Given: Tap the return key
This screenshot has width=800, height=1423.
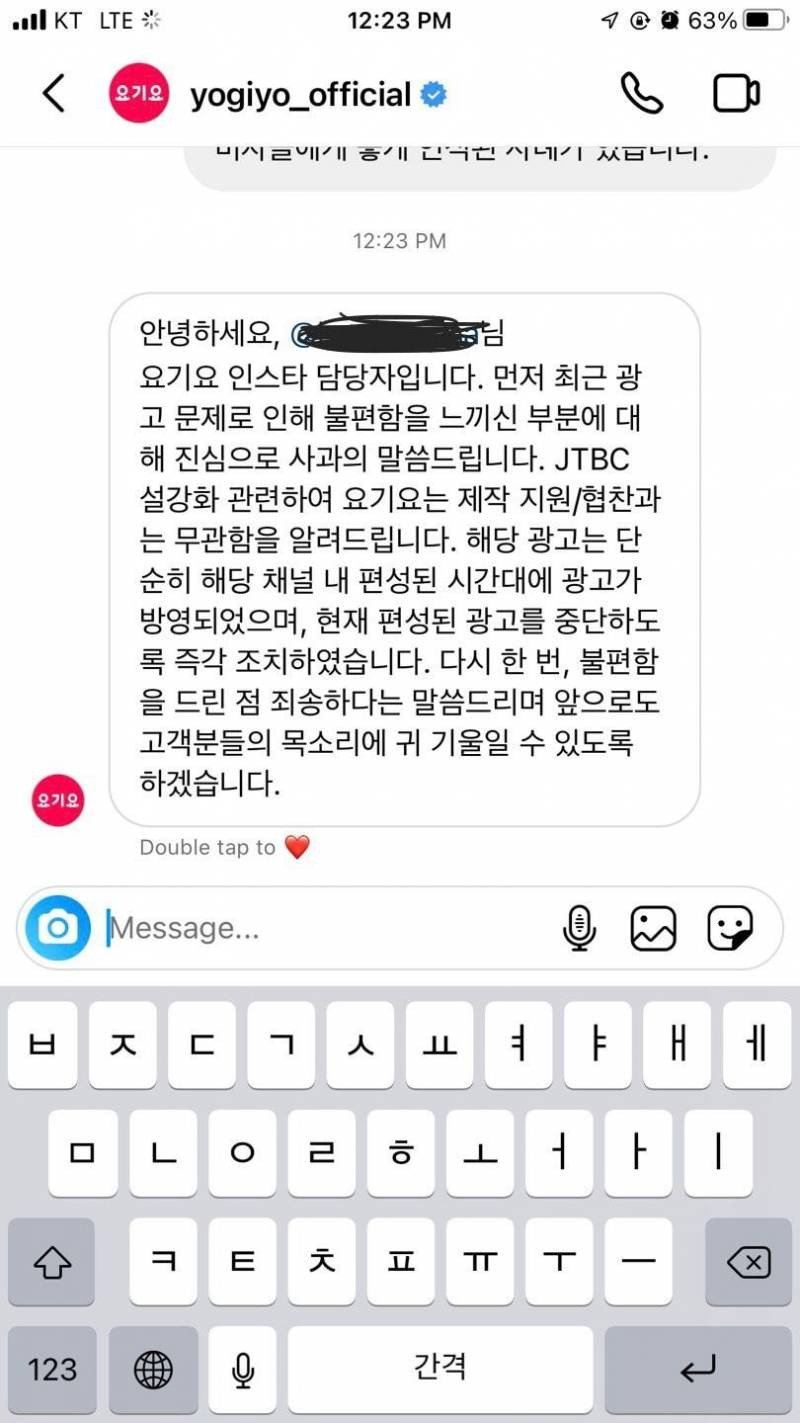Looking at the screenshot, I should [x=698, y=1369].
